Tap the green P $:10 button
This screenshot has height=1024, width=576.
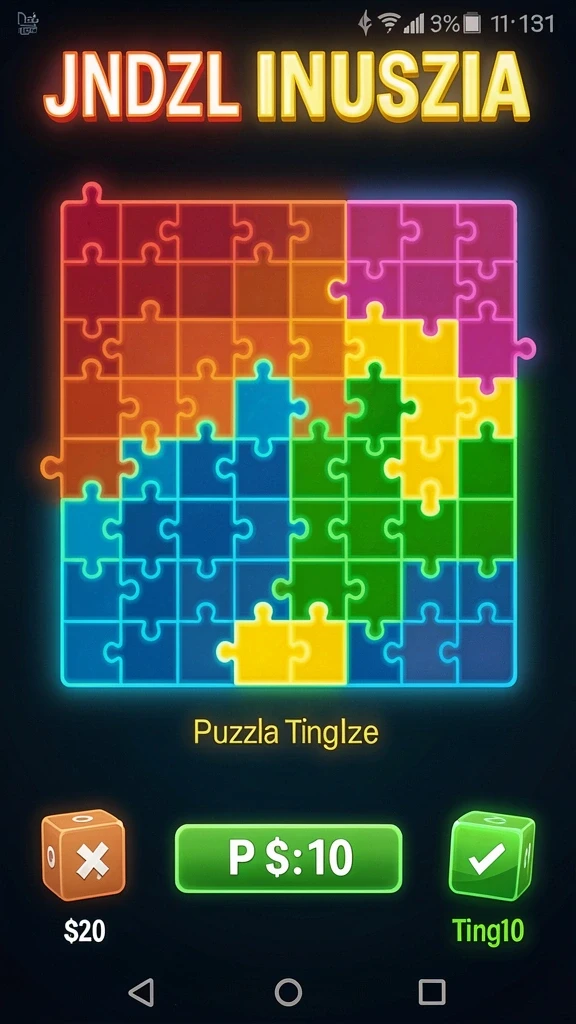click(288, 858)
